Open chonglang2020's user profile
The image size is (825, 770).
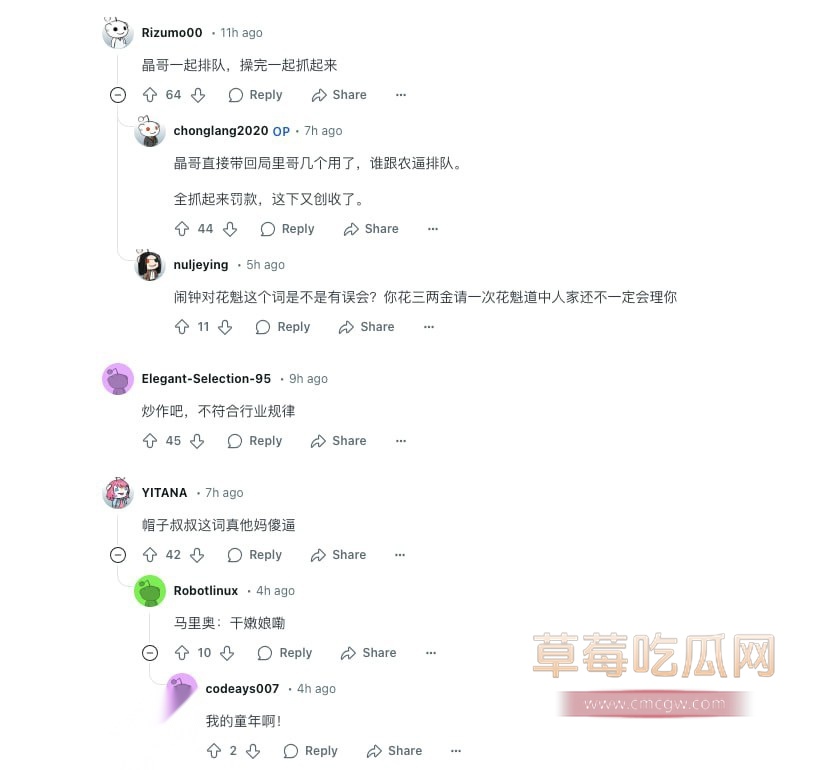[x=221, y=131]
